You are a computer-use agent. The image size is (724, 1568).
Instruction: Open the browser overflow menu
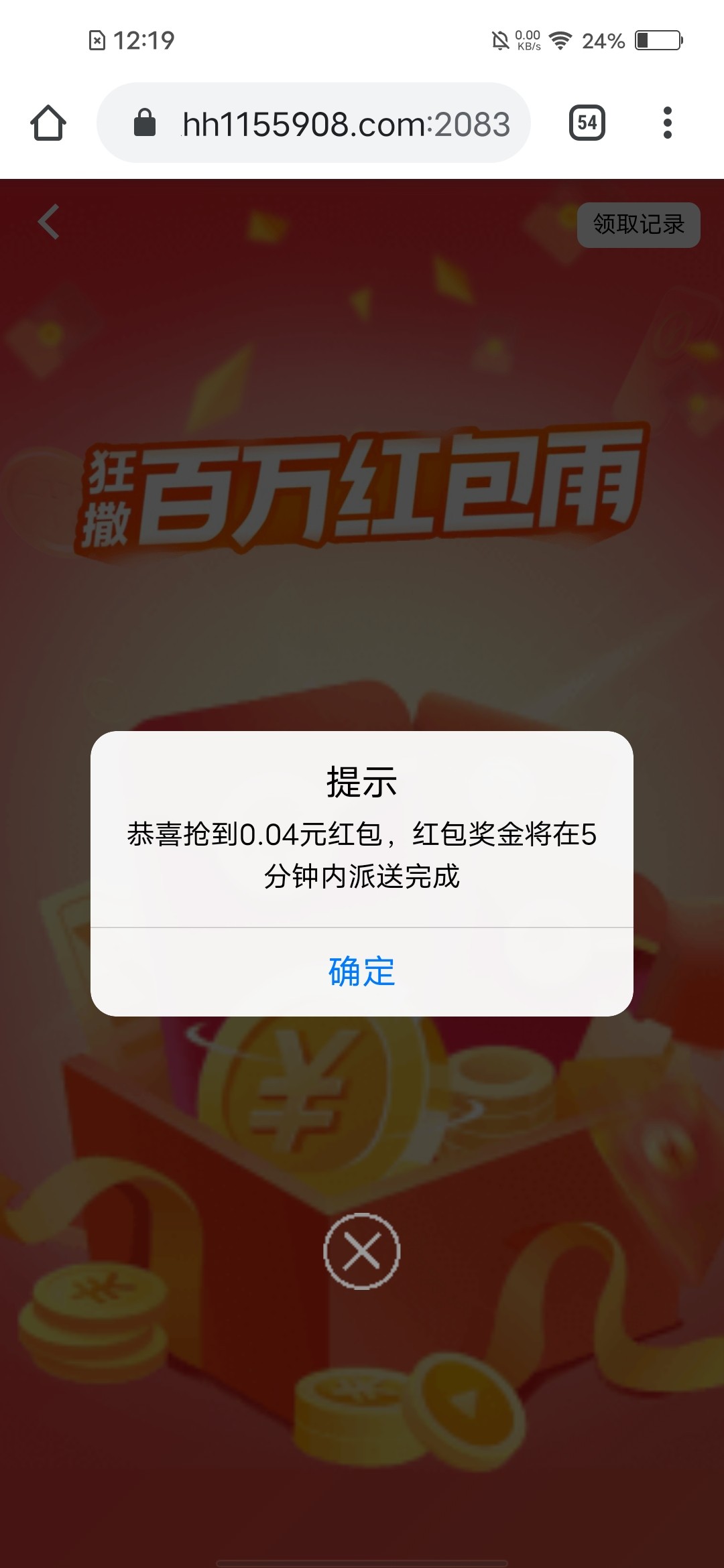pos(667,123)
